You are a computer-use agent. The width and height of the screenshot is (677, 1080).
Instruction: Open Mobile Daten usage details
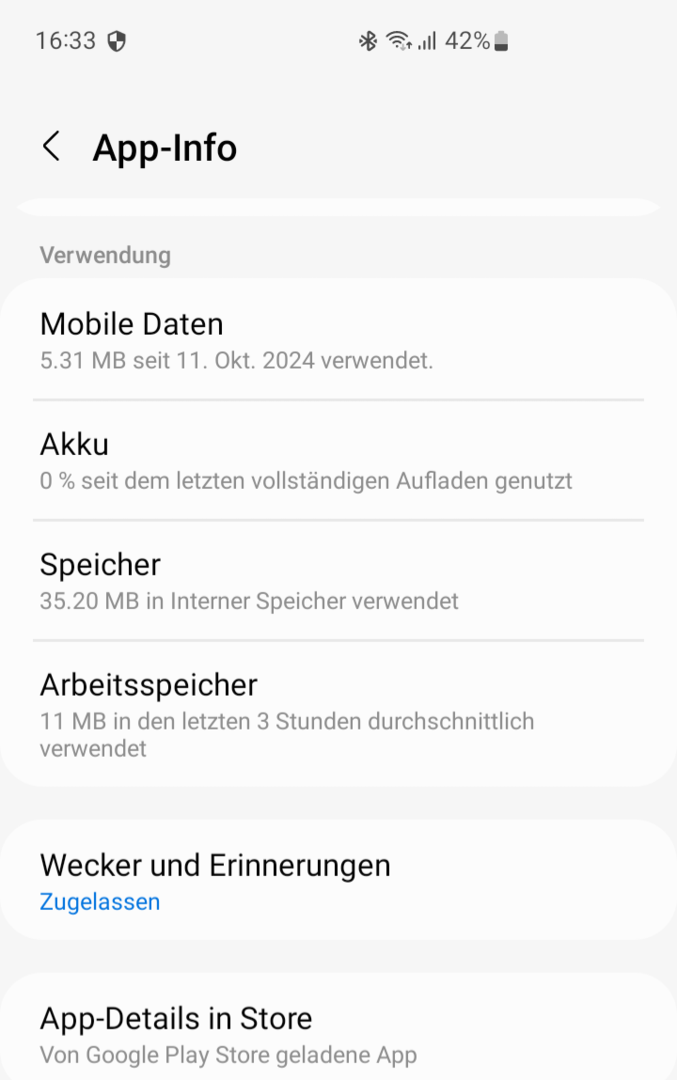[338, 340]
